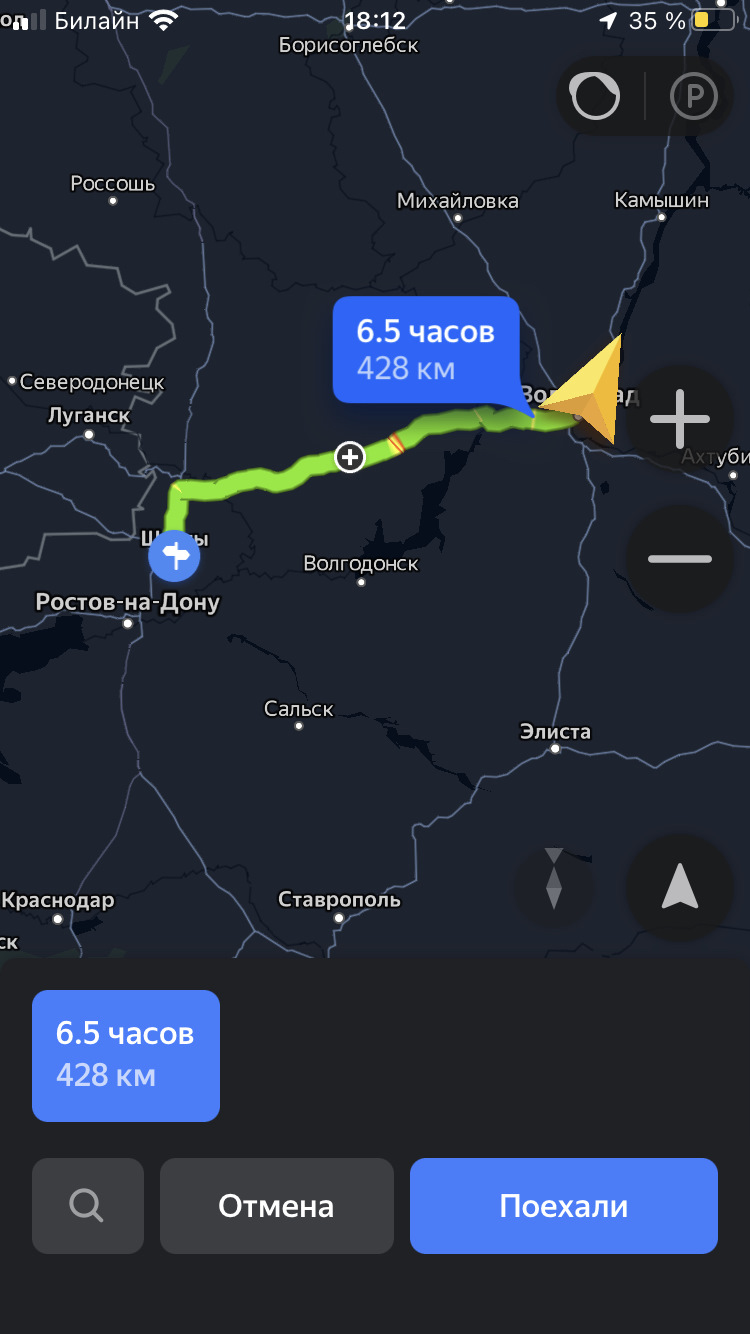
Task: Cancel the route with Отмена
Action: pos(276,1206)
